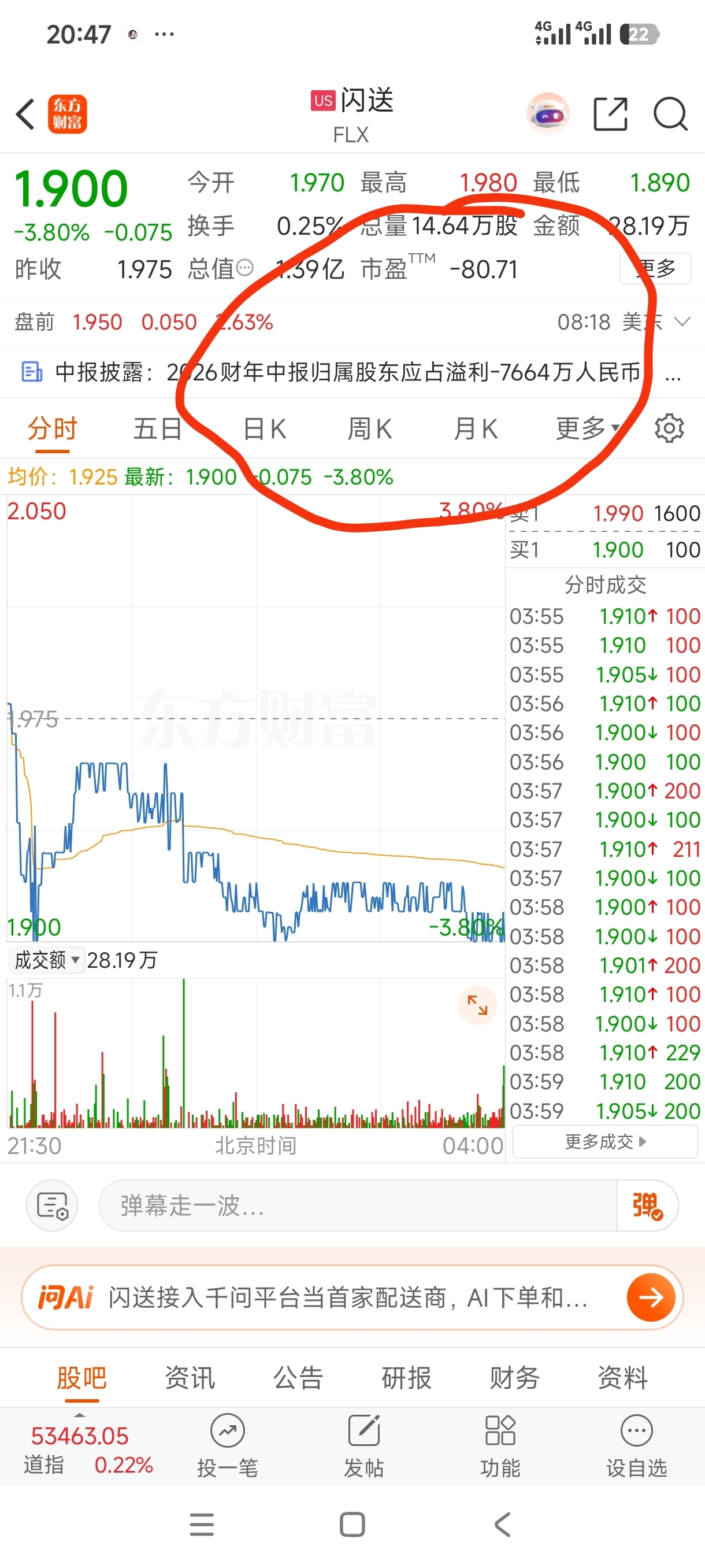This screenshot has height=1568, width=705.
Task: Share this stock page
Action: click(x=610, y=114)
